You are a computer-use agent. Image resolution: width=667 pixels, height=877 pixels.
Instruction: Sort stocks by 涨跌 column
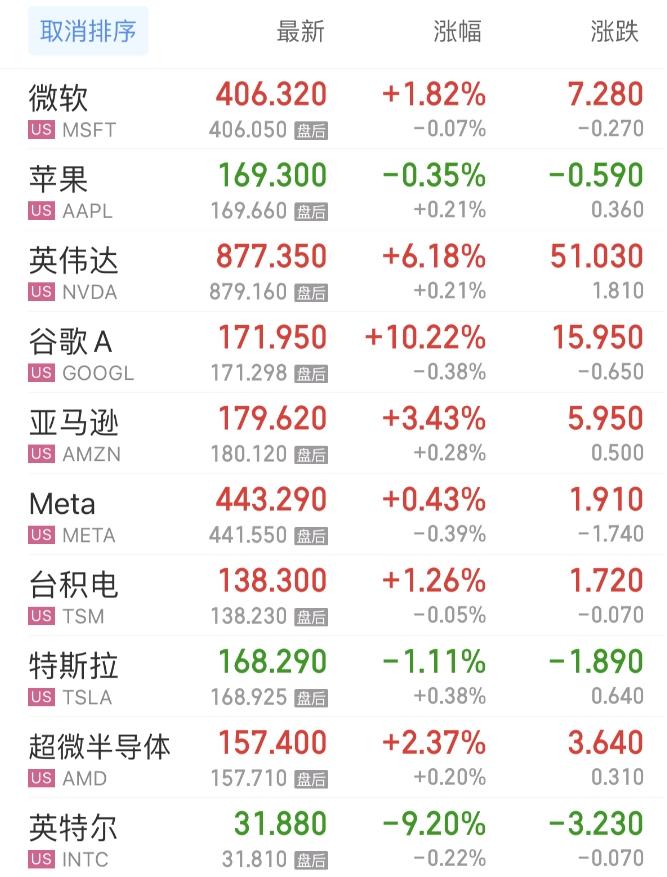pos(614,32)
